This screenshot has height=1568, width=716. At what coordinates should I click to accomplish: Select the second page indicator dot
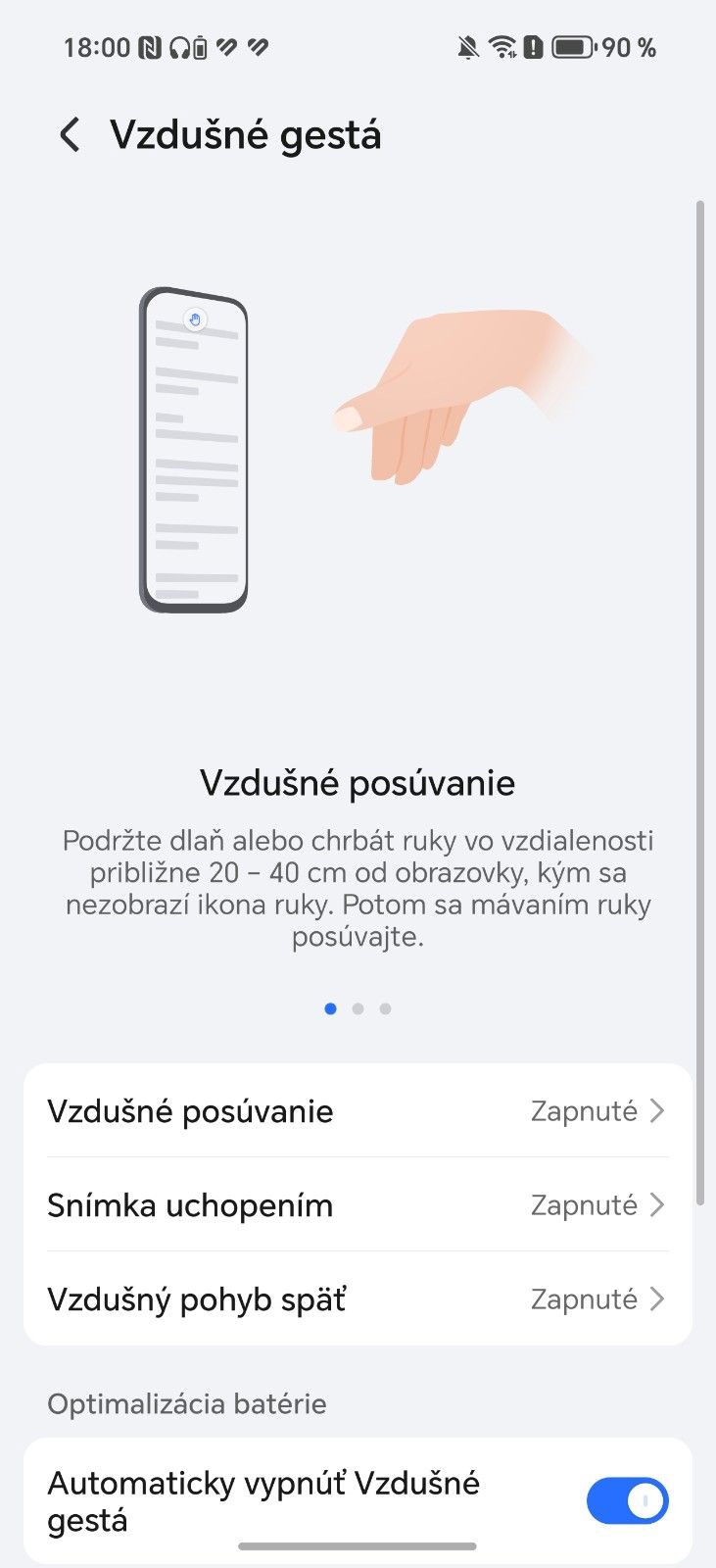358,1008
